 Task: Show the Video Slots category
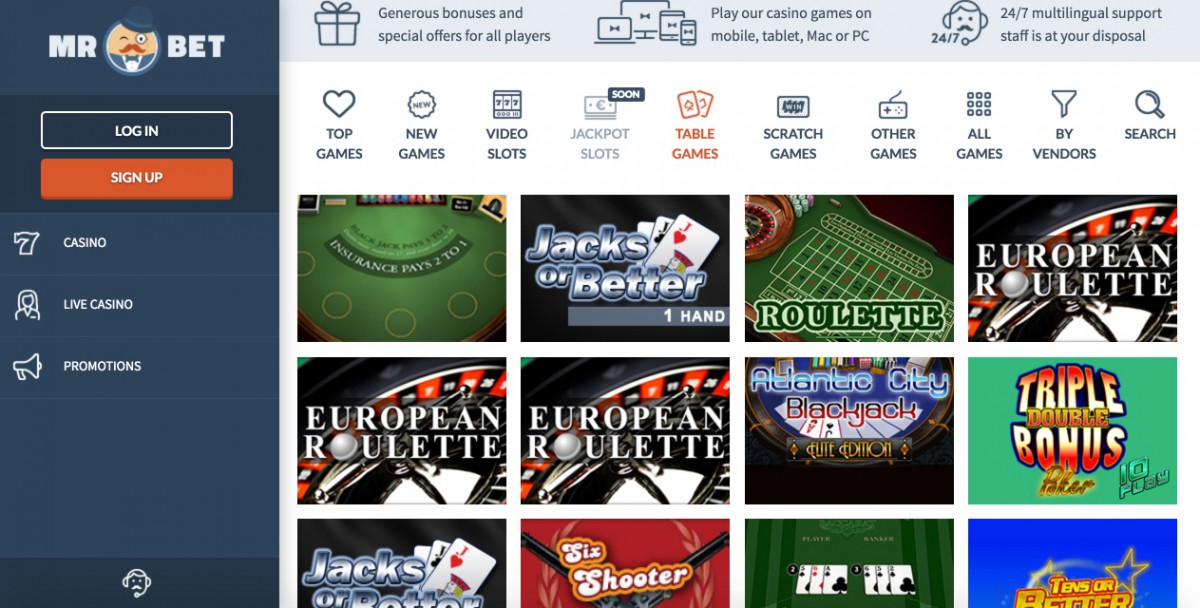(506, 125)
